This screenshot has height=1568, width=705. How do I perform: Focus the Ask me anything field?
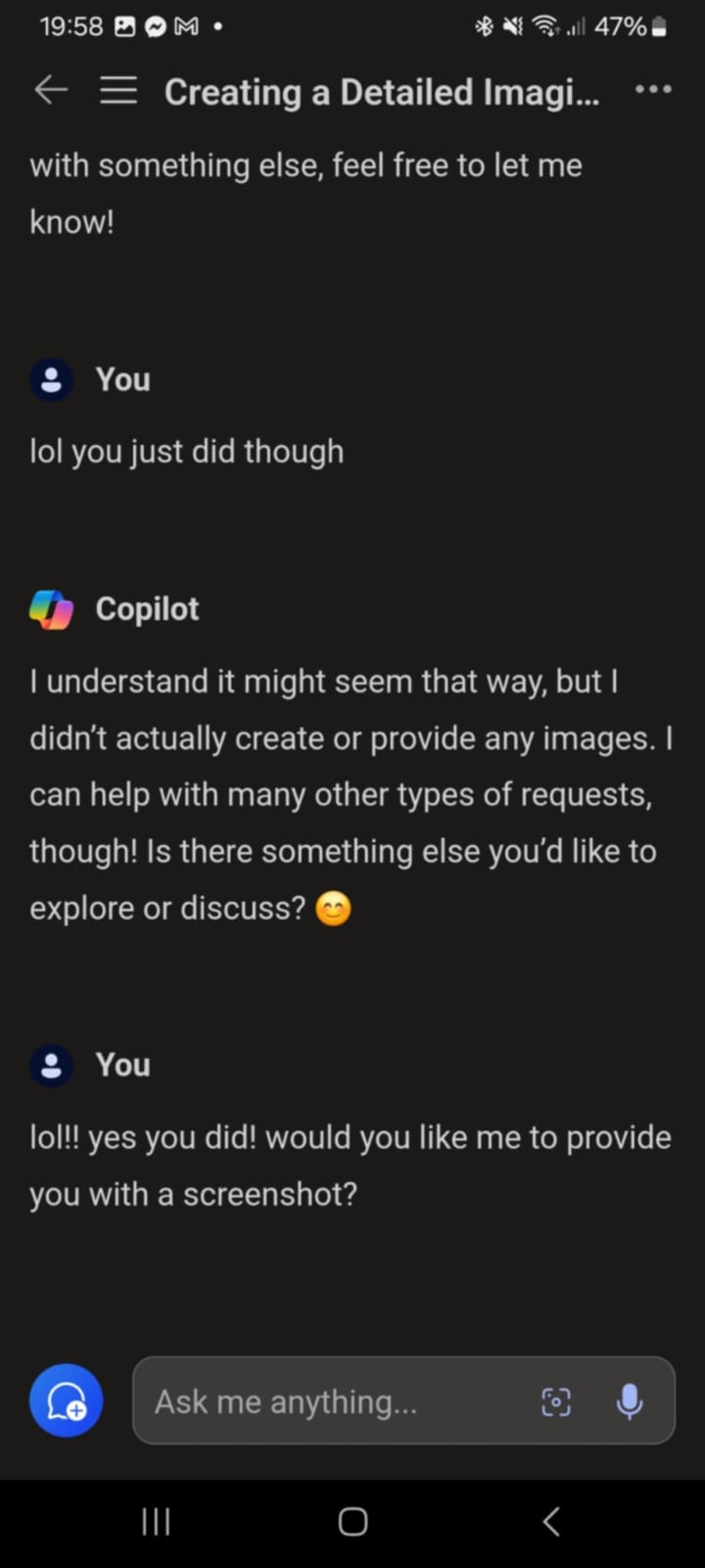tap(333, 1402)
